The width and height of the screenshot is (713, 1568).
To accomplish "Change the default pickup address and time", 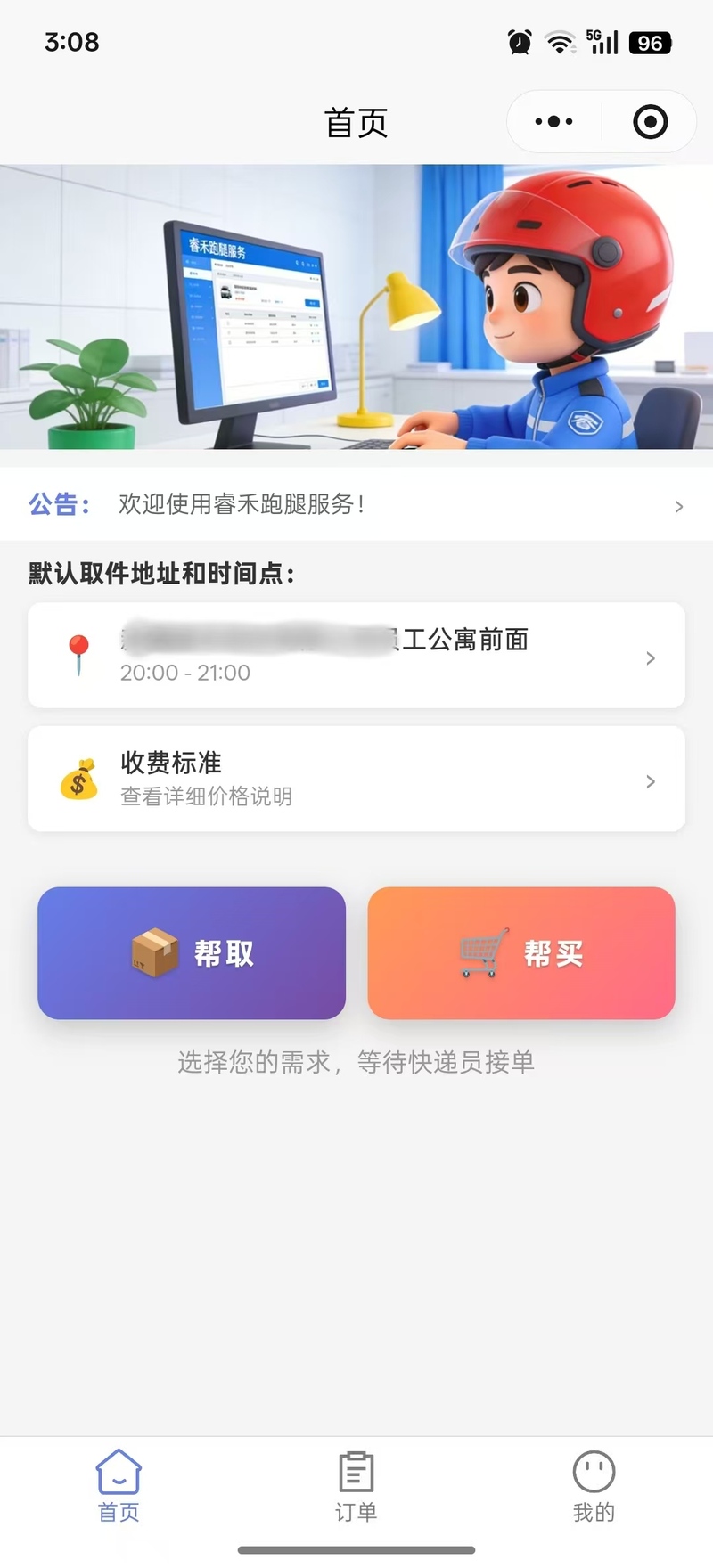I will click(x=356, y=656).
